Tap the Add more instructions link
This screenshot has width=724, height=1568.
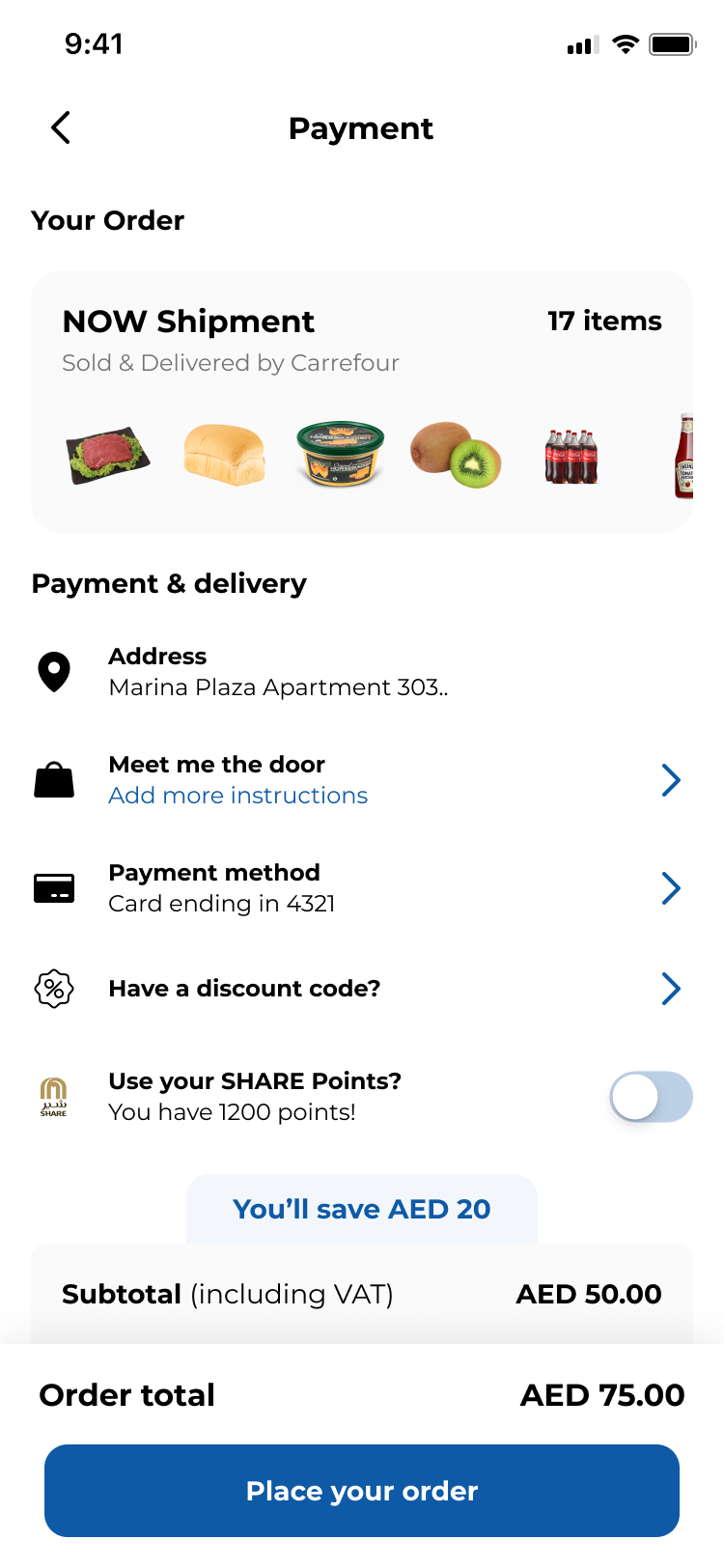(x=237, y=796)
